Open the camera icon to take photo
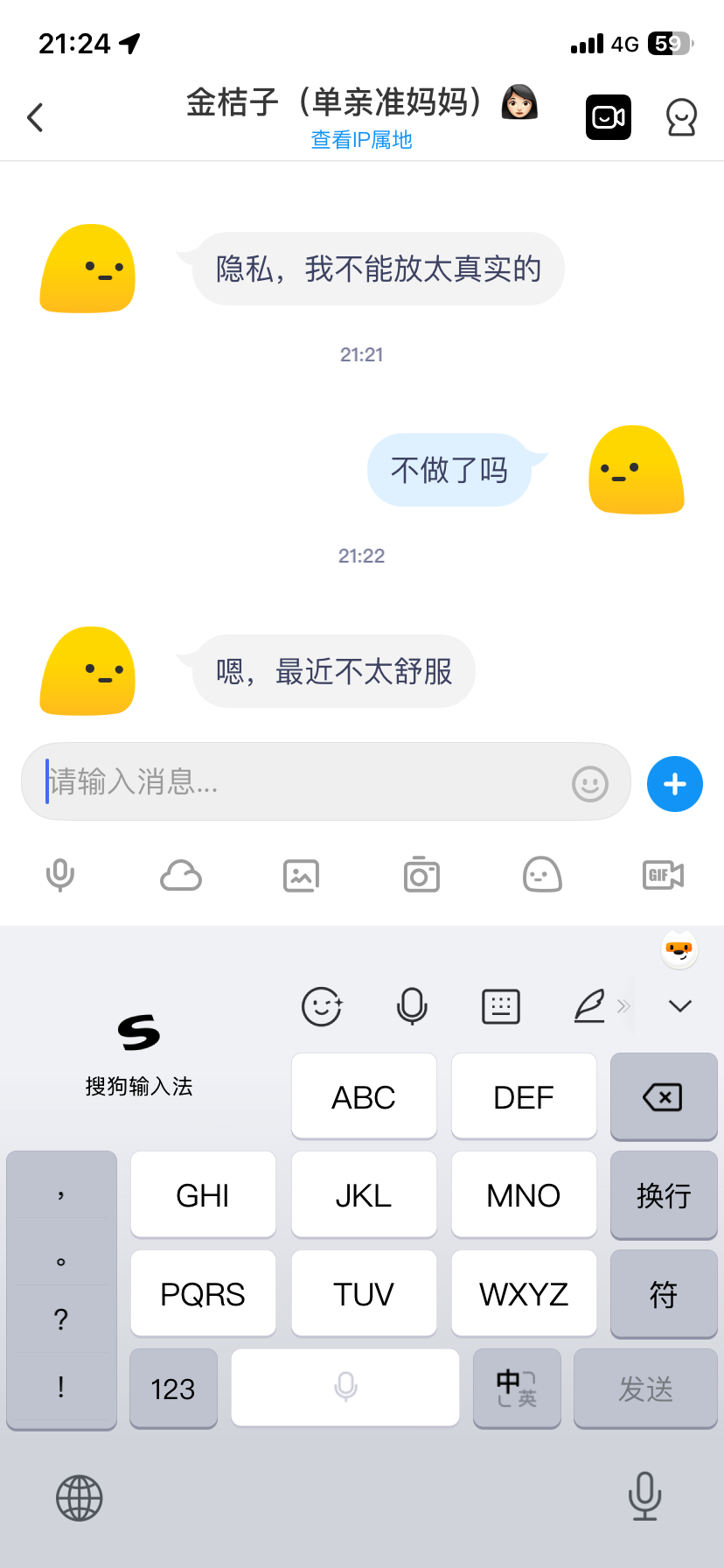This screenshot has width=724, height=1568. tap(421, 874)
